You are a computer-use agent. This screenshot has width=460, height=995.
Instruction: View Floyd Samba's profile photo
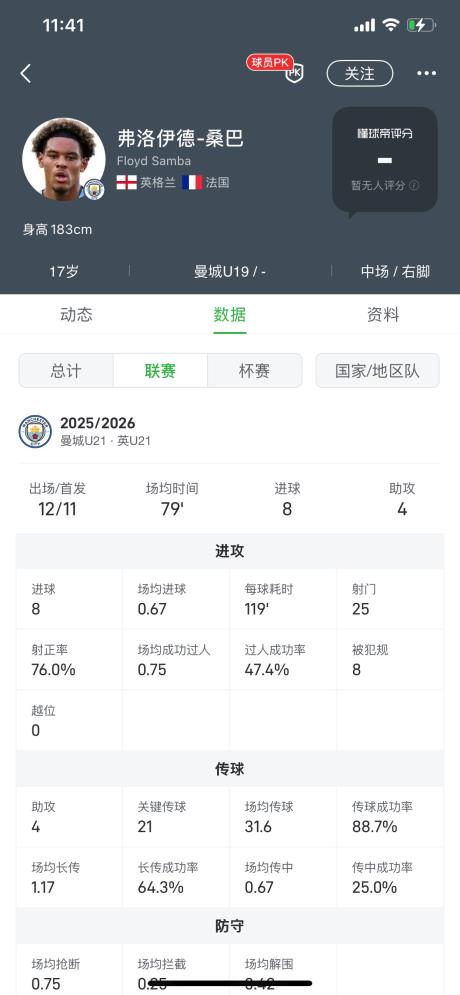click(63, 159)
